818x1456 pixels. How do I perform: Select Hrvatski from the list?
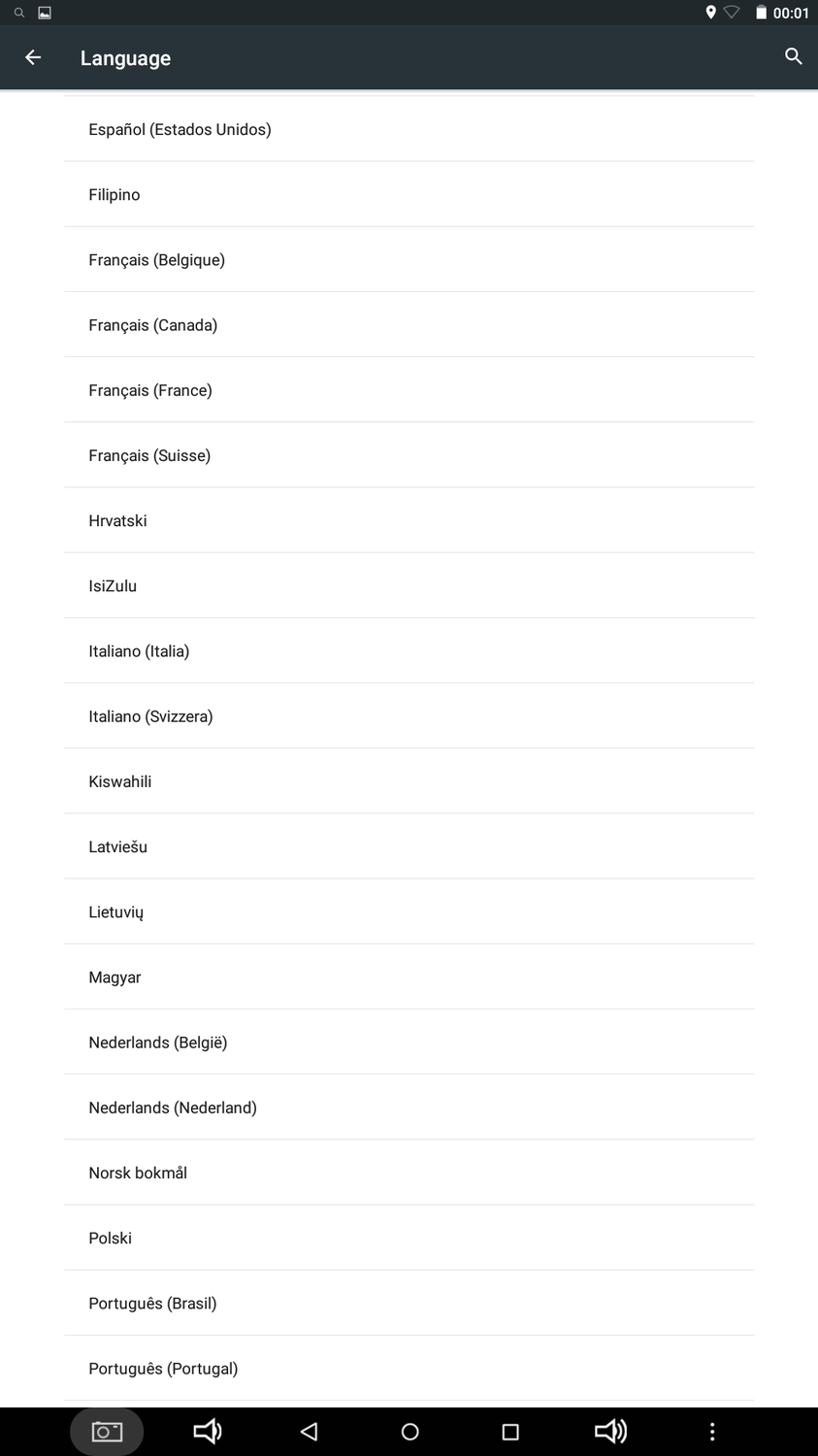[x=117, y=520]
